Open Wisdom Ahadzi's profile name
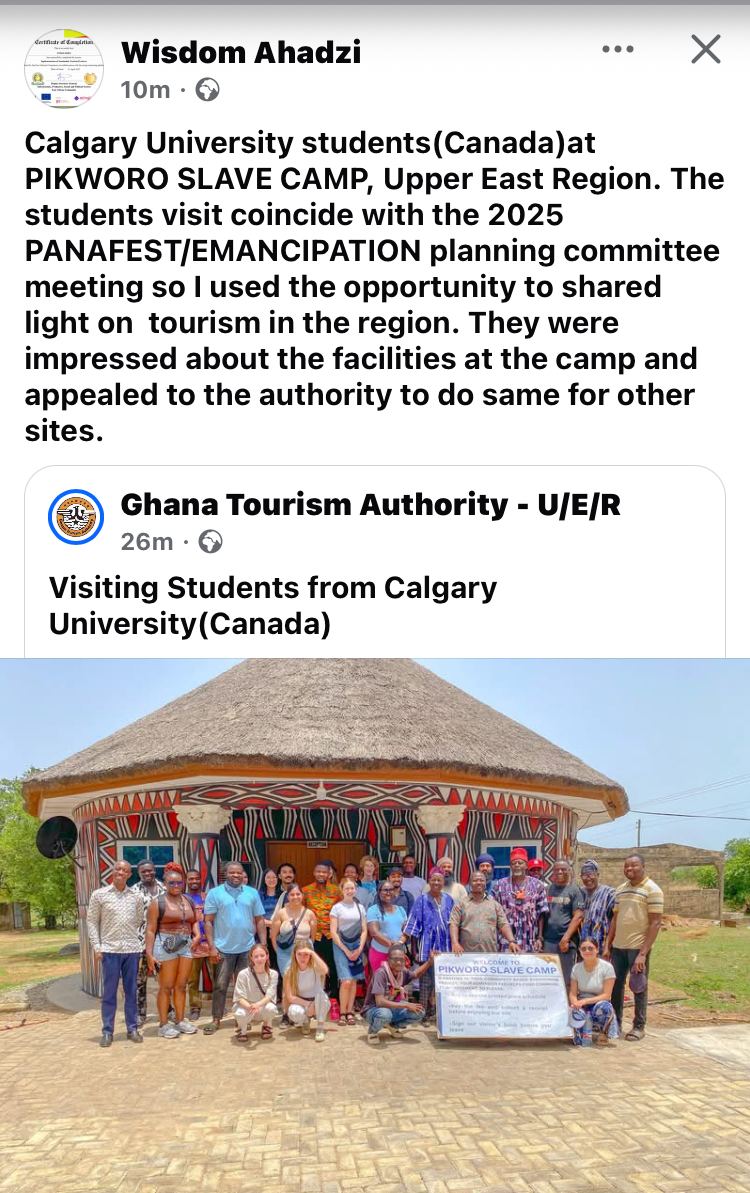Image resolution: width=750 pixels, height=1193 pixels. tap(241, 52)
